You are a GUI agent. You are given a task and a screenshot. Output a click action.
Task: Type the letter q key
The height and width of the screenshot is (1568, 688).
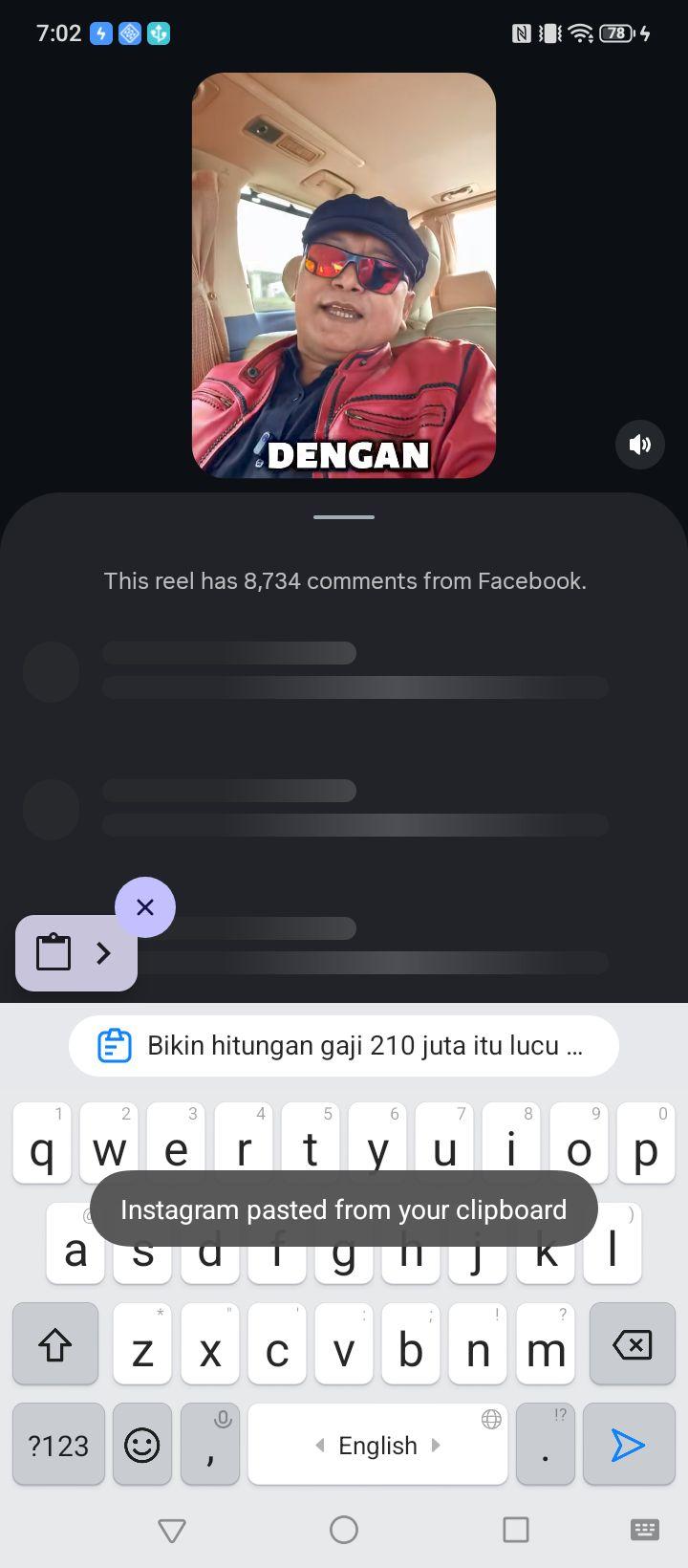tap(42, 1143)
